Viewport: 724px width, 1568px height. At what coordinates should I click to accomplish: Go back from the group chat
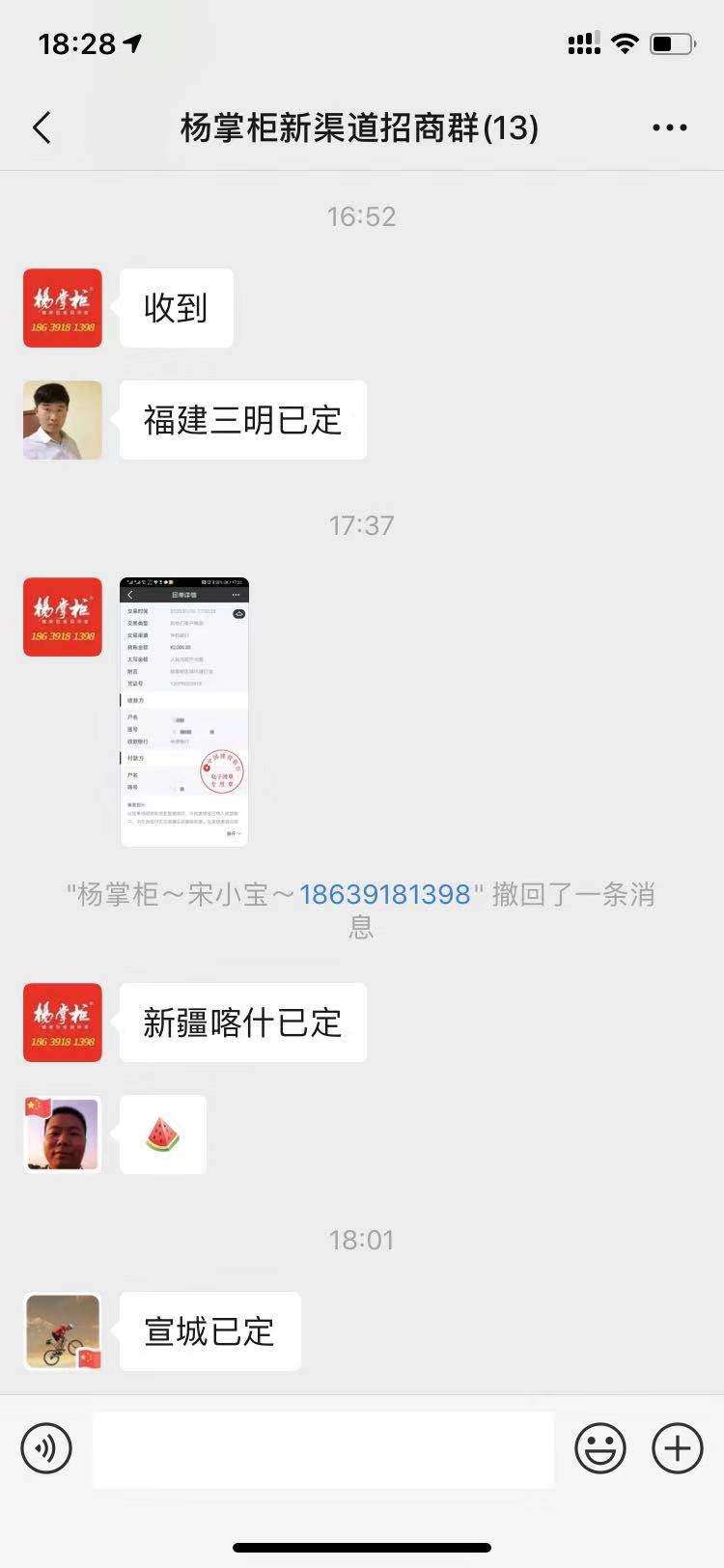[x=42, y=127]
